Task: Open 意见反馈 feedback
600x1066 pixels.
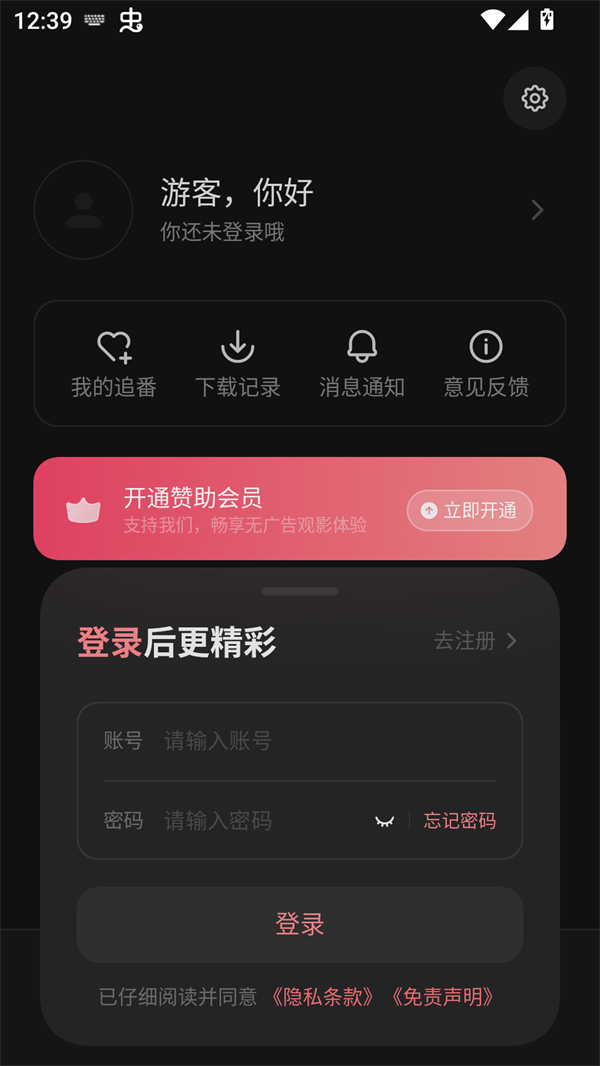Action: [486, 365]
